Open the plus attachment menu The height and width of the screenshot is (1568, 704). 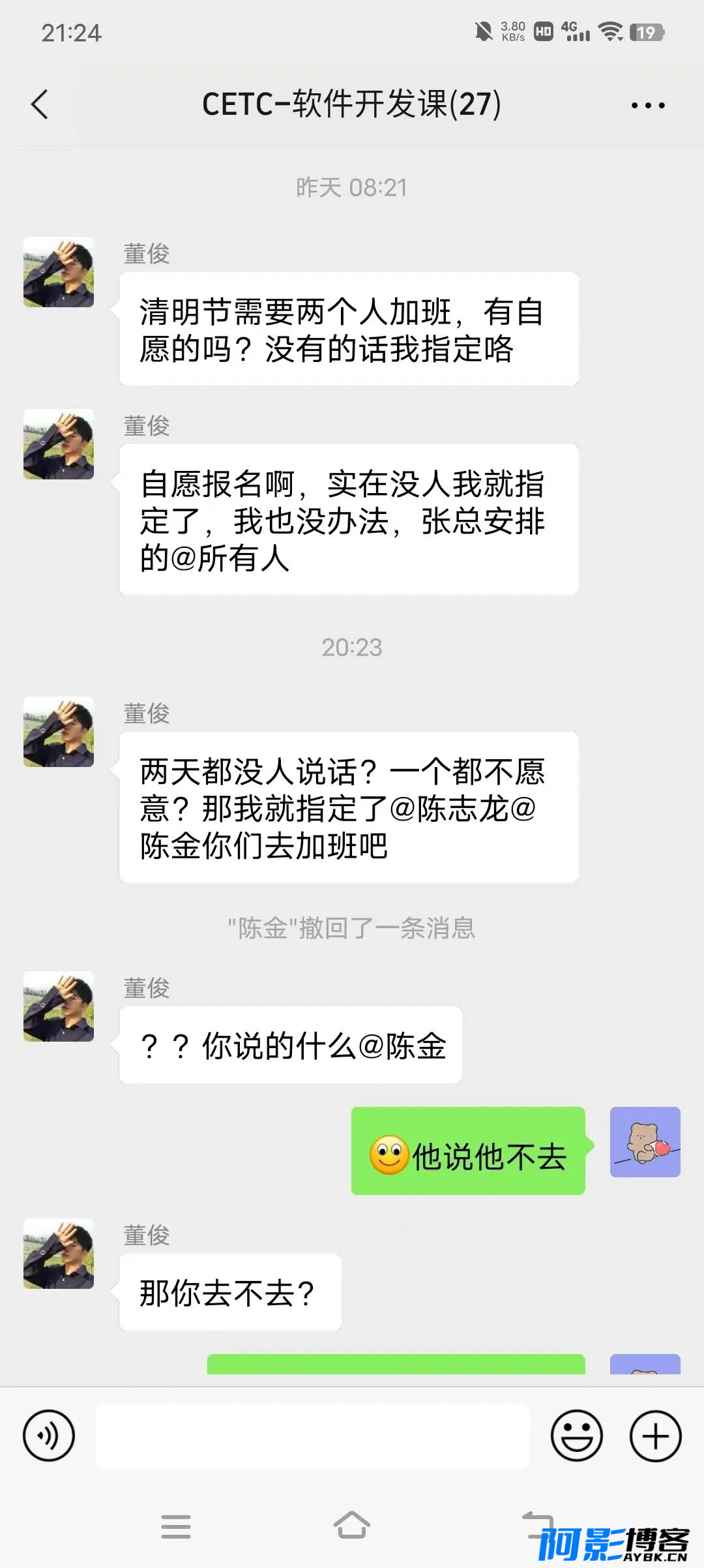click(655, 1436)
